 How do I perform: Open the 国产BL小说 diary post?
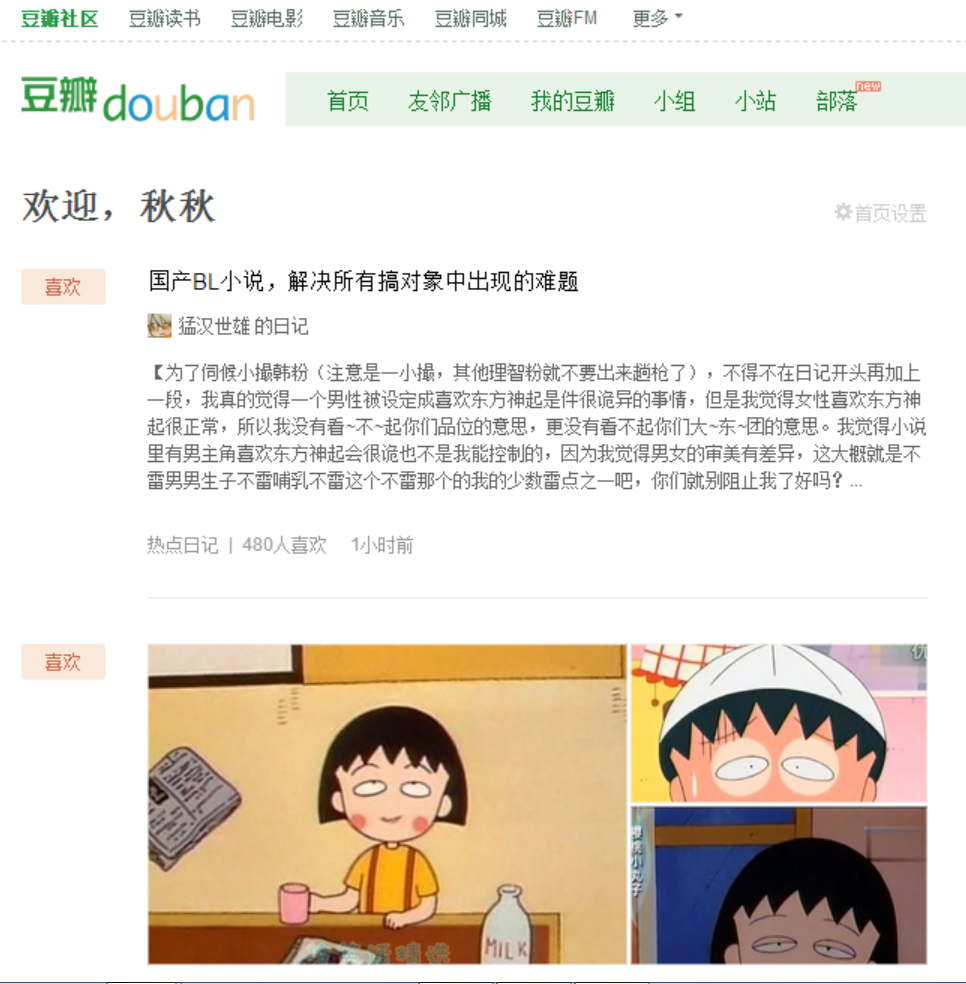(x=364, y=282)
